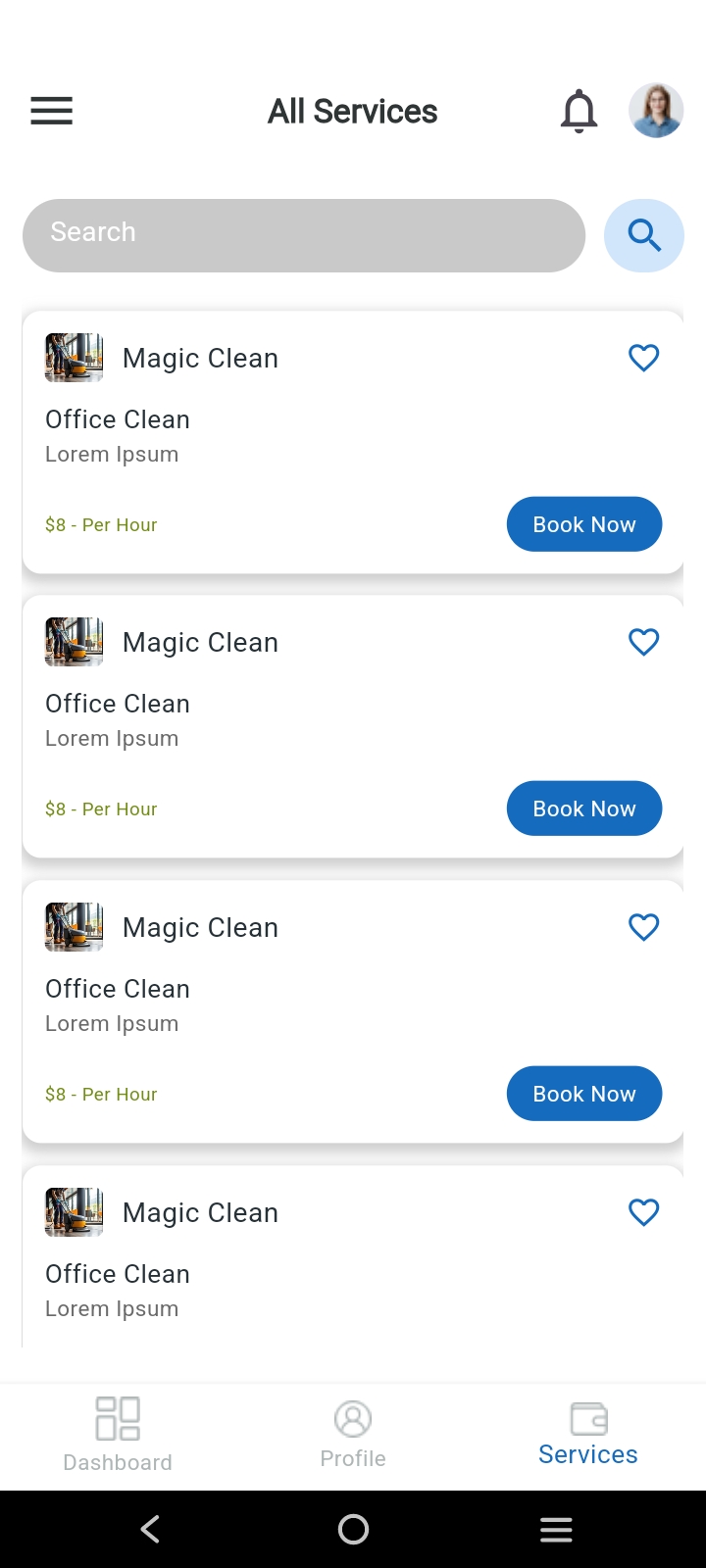Toggle the heart on the second service card
The width and height of the screenshot is (706, 1568).
(x=643, y=642)
